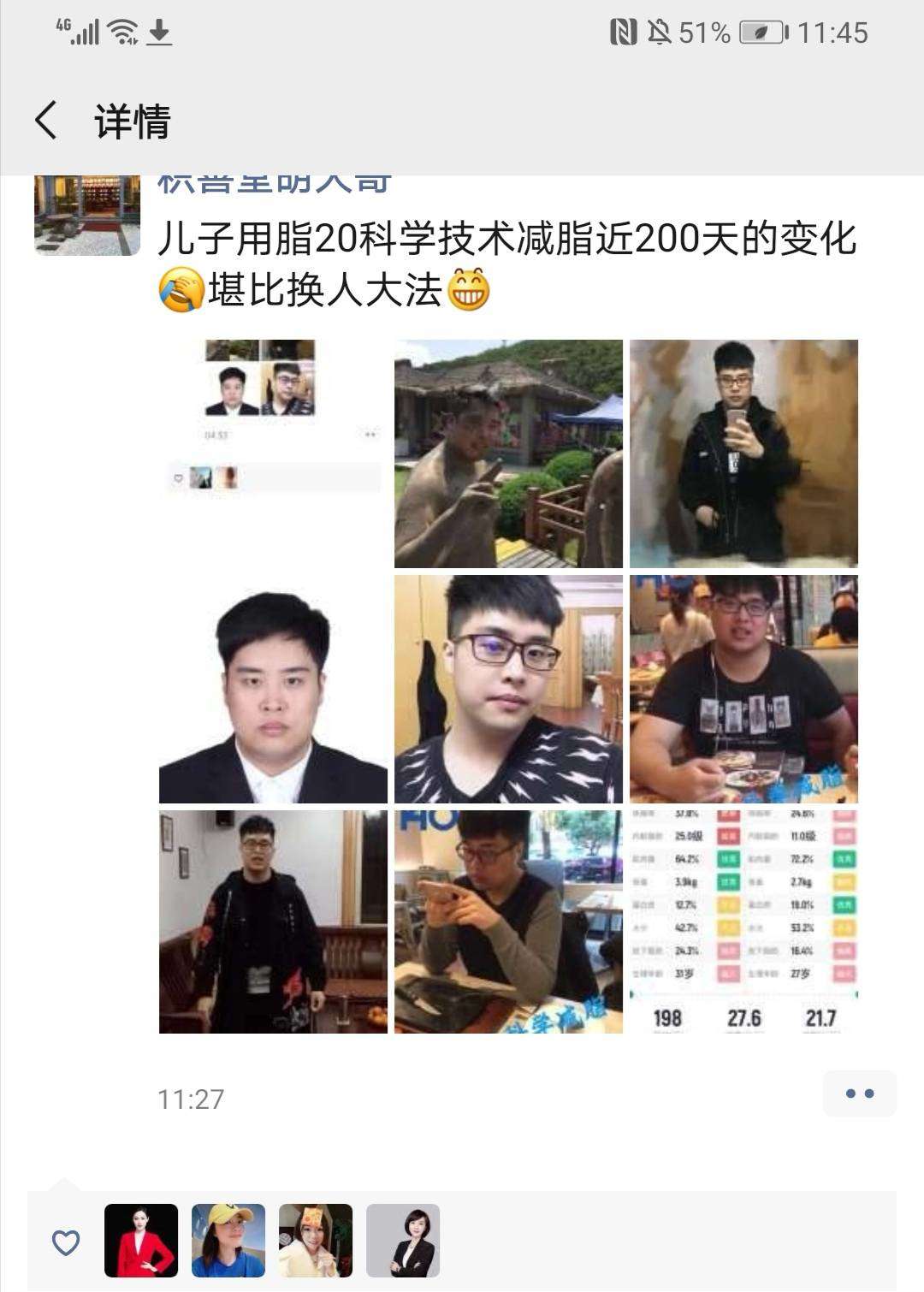Open the liker in black blazer
Image resolution: width=924 pixels, height=1292 pixels.
[403, 1241]
